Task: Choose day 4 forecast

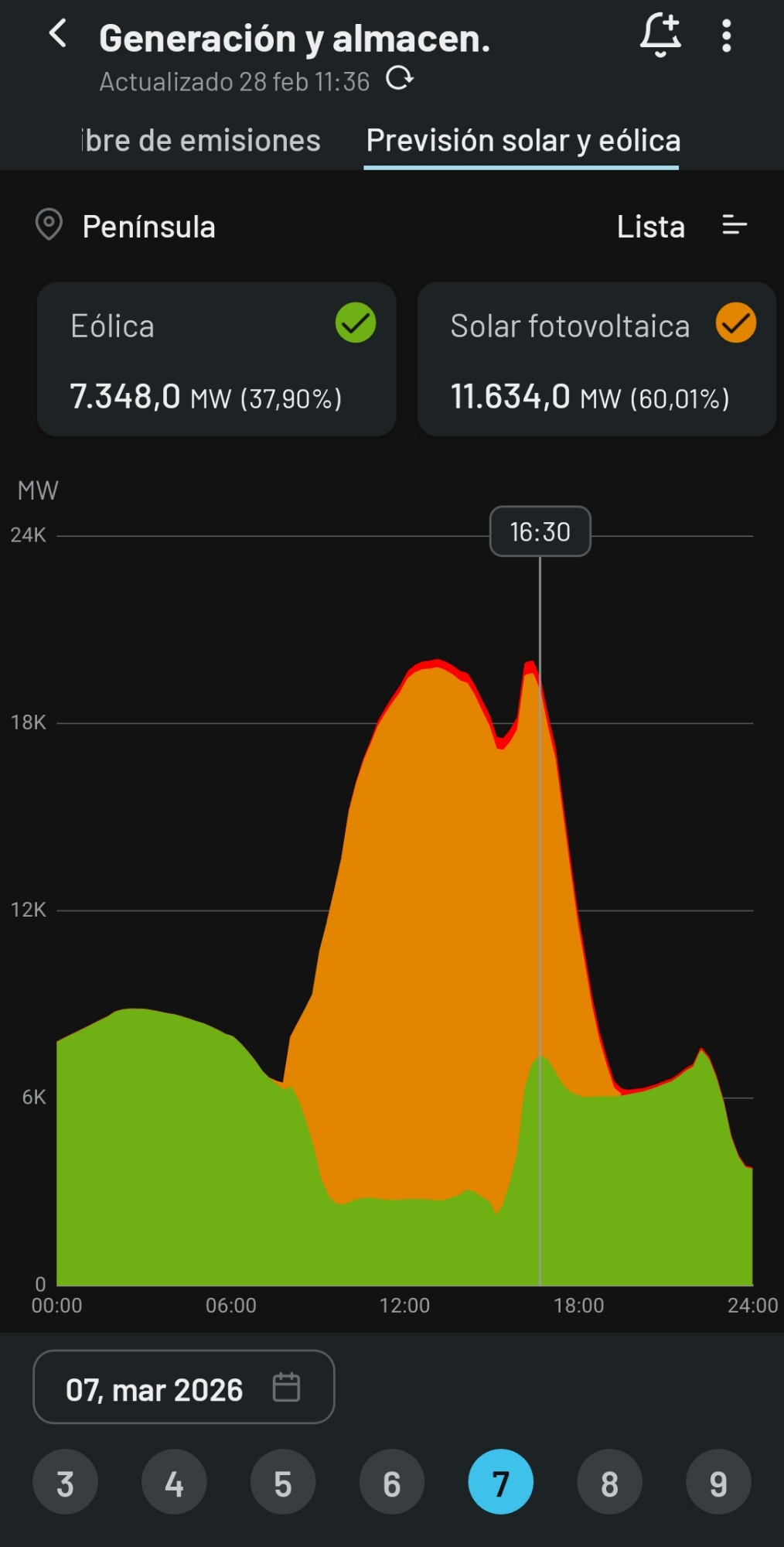Action: (x=174, y=1483)
